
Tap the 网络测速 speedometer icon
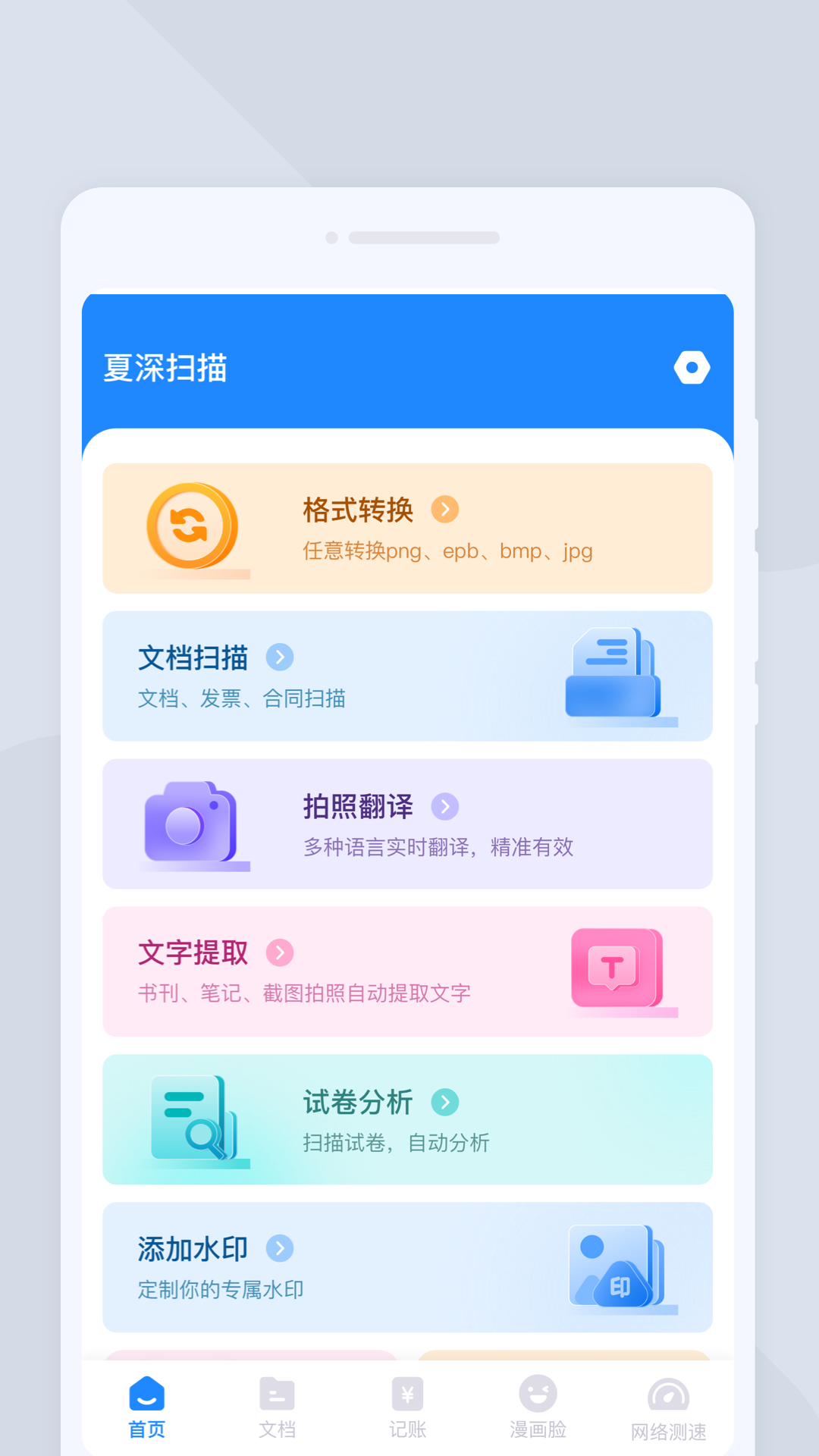(x=667, y=1394)
